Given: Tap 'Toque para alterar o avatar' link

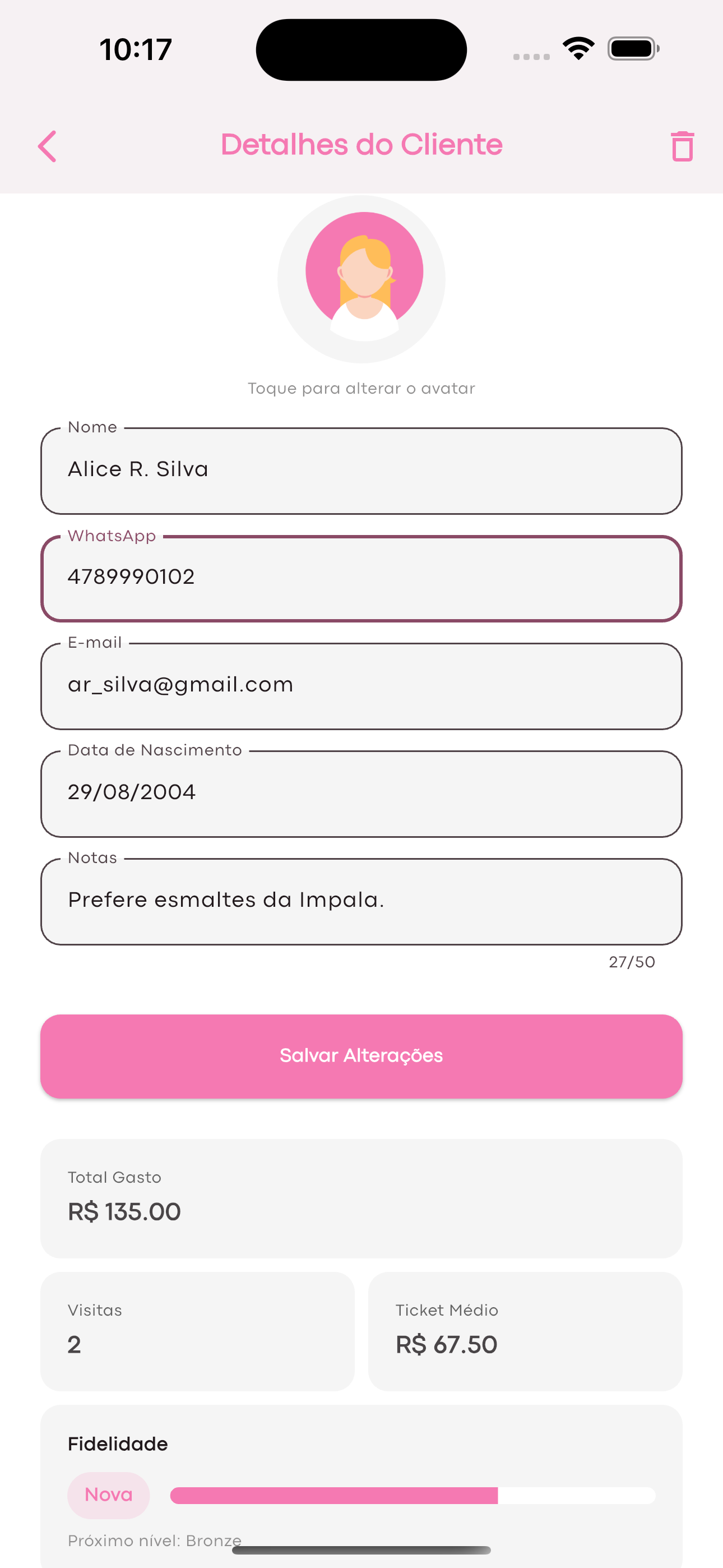Looking at the screenshot, I should [361, 388].
